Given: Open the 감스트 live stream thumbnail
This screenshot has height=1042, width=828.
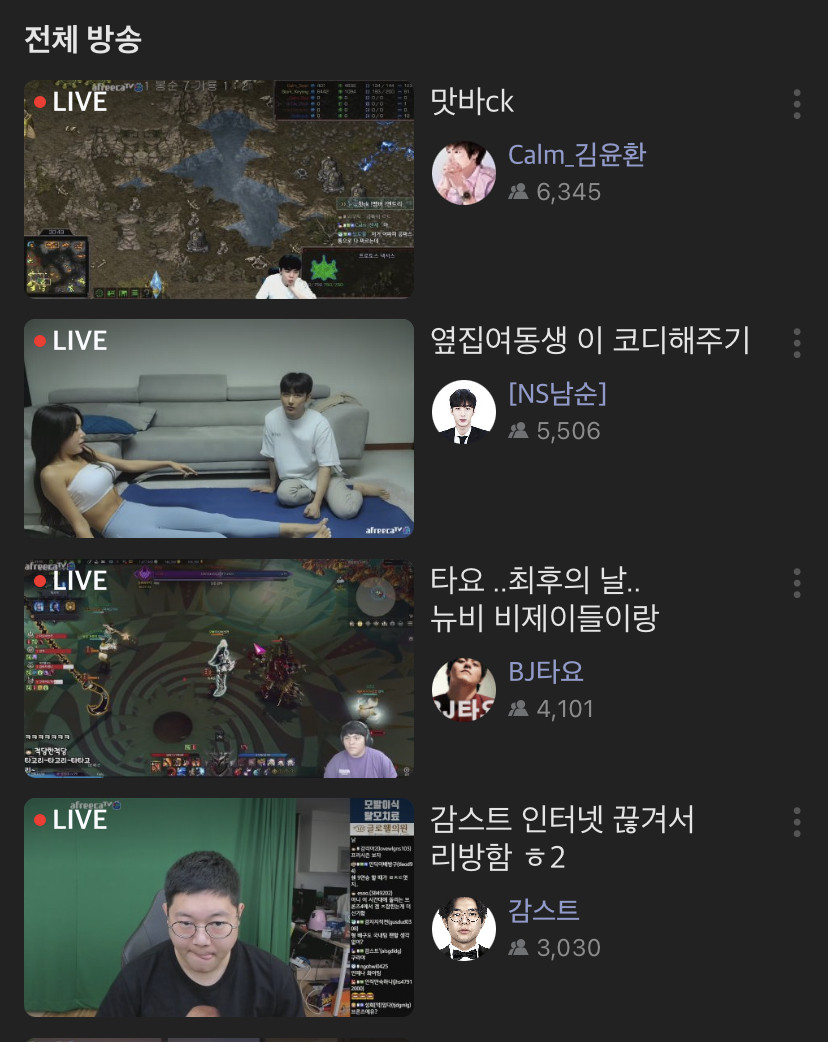Looking at the screenshot, I should pyautogui.click(x=219, y=907).
